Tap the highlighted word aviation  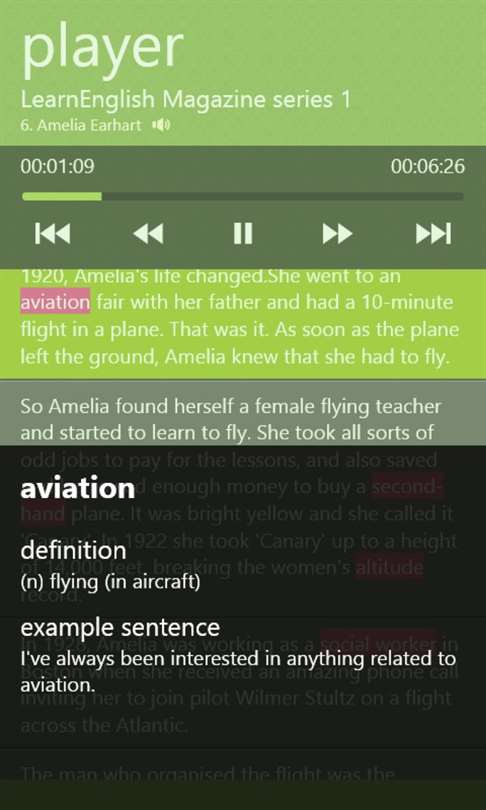point(55,302)
